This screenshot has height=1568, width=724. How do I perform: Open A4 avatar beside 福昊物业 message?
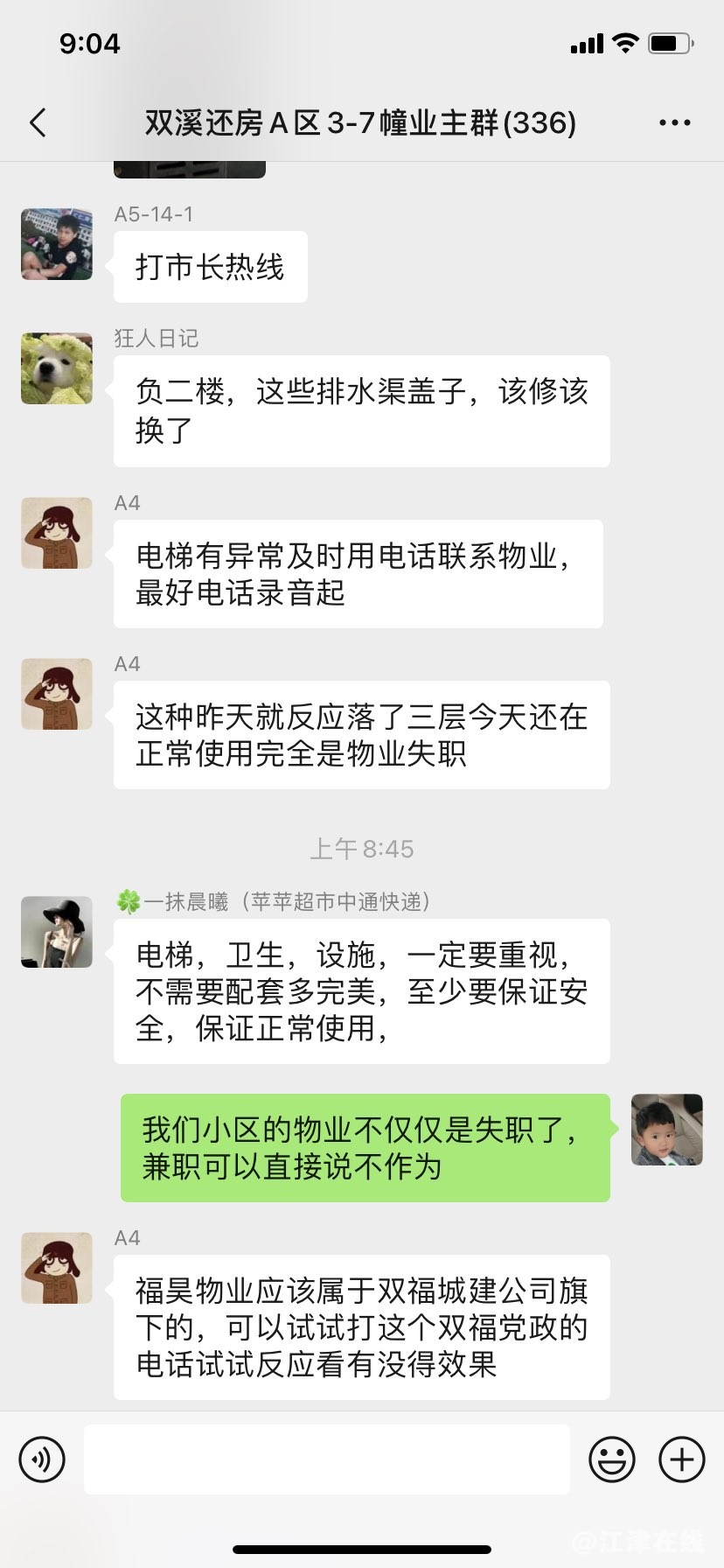[57, 1268]
